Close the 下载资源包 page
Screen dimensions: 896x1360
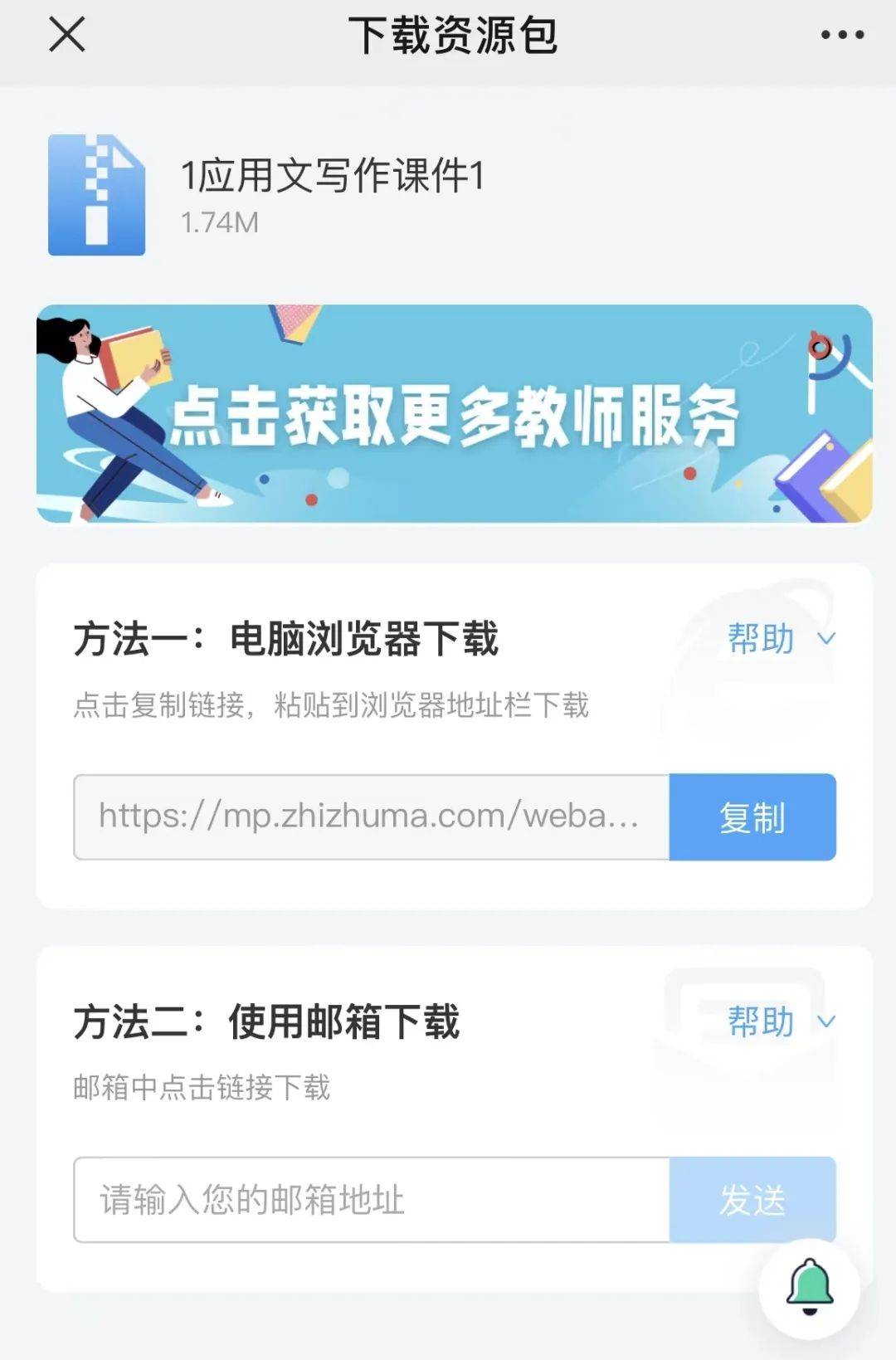(x=66, y=35)
